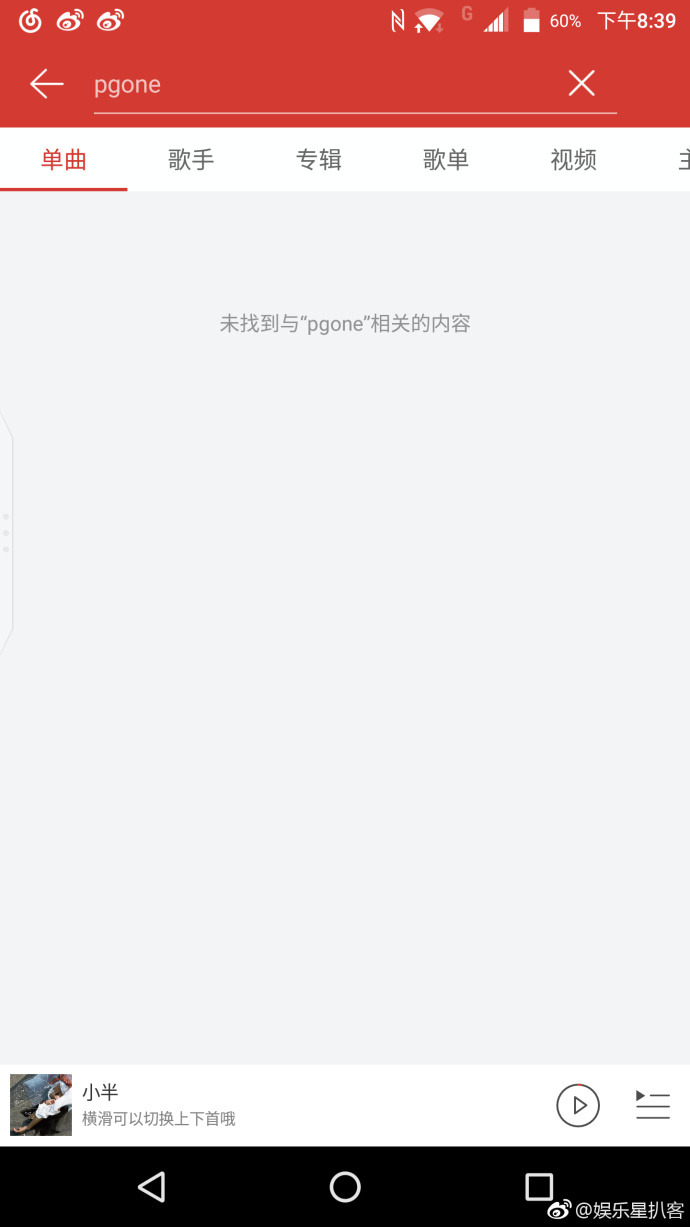Play the current song 小半
The width and height of the screenshot is (690, 1227).
coord(578,1105)
